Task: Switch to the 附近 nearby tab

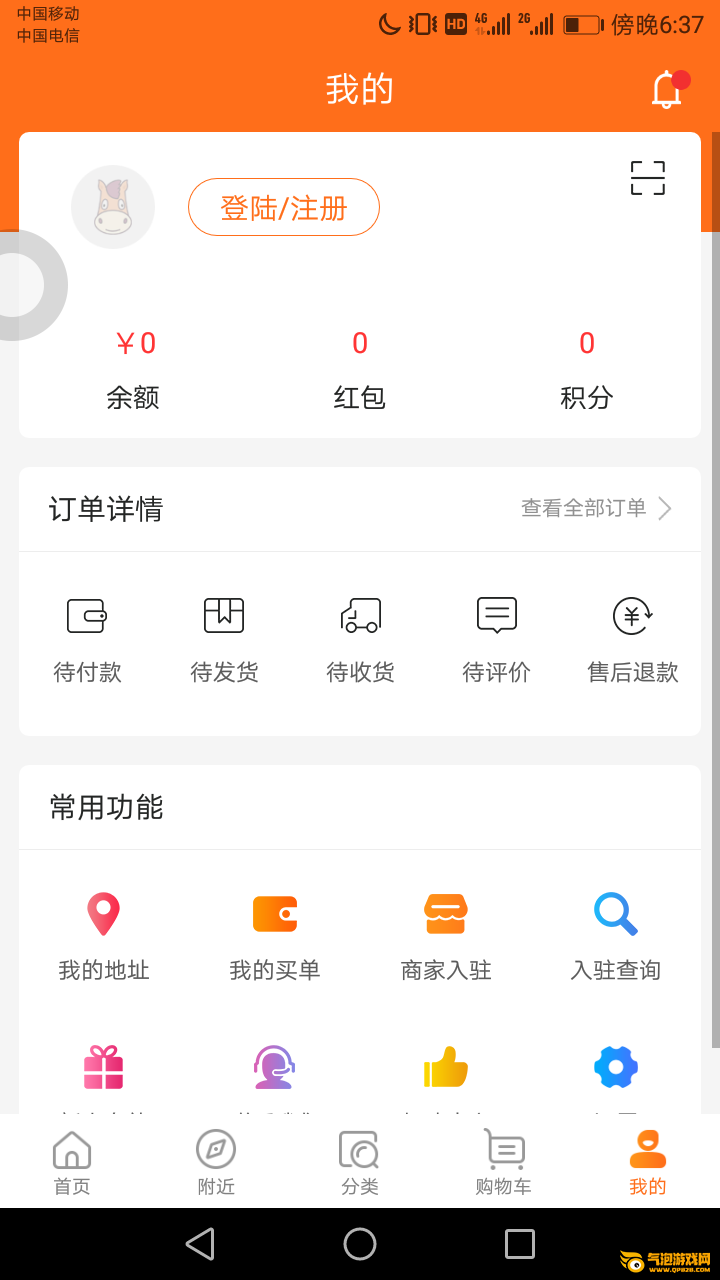Action: tap(216, 1162)
